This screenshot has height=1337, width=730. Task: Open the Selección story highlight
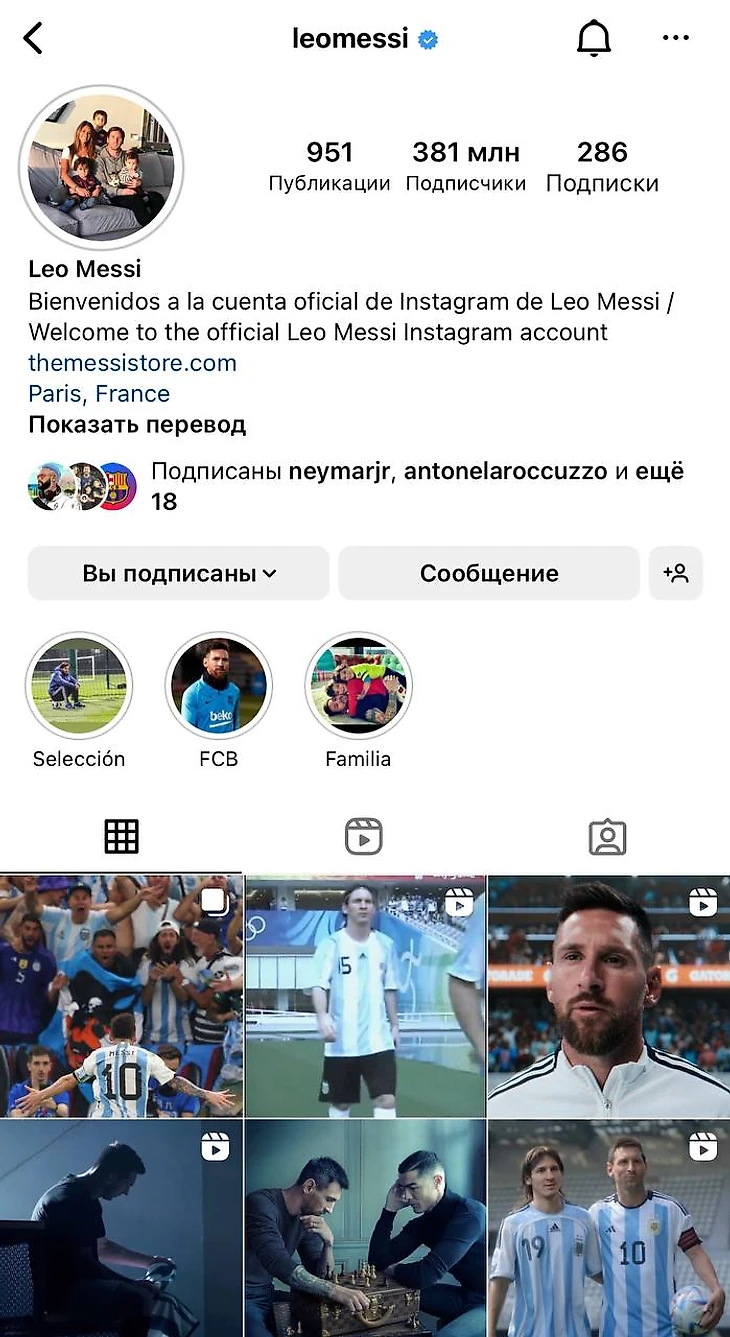click(x=79, y=686)
